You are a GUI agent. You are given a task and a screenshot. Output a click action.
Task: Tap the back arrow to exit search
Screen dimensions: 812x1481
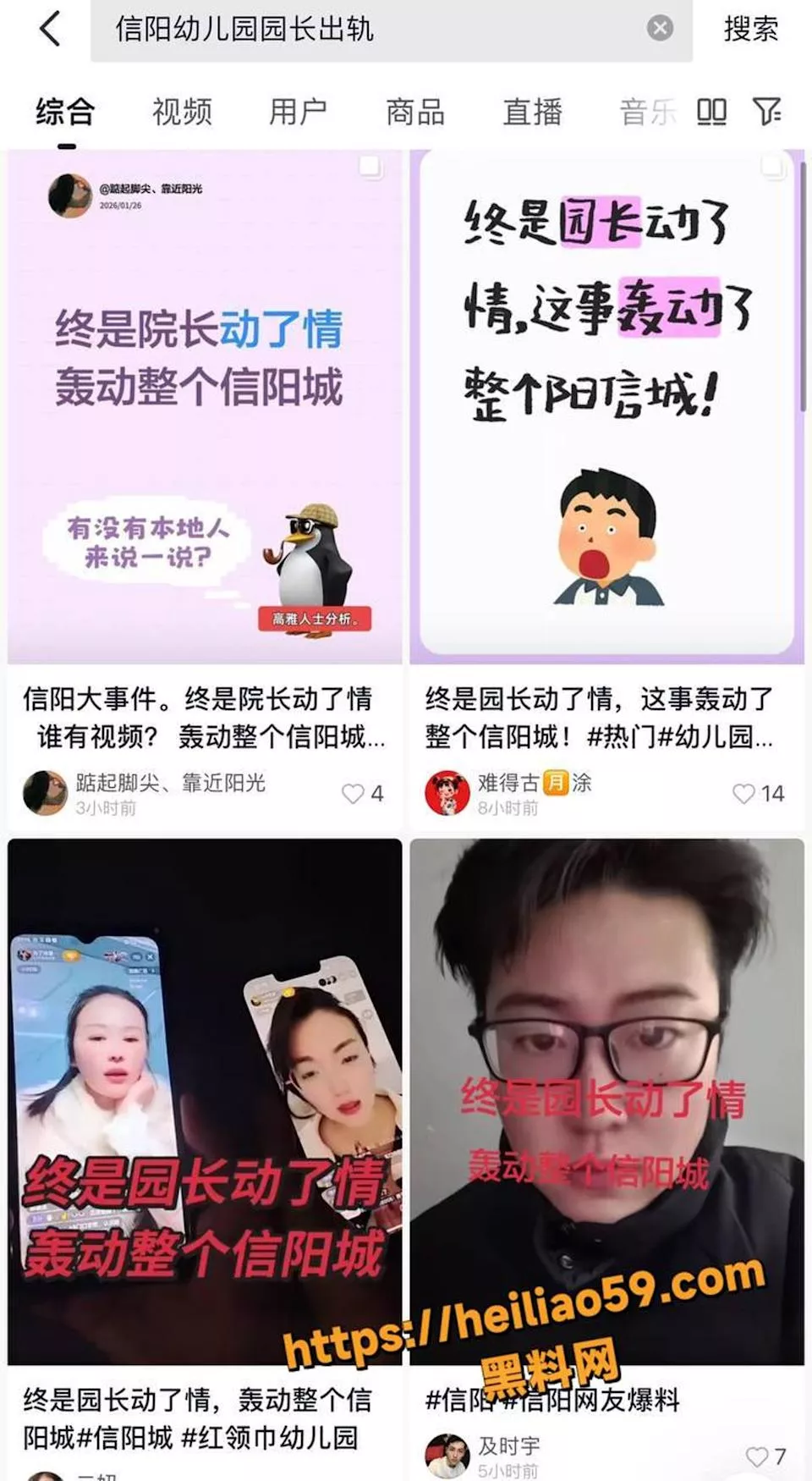coord(48,30)
